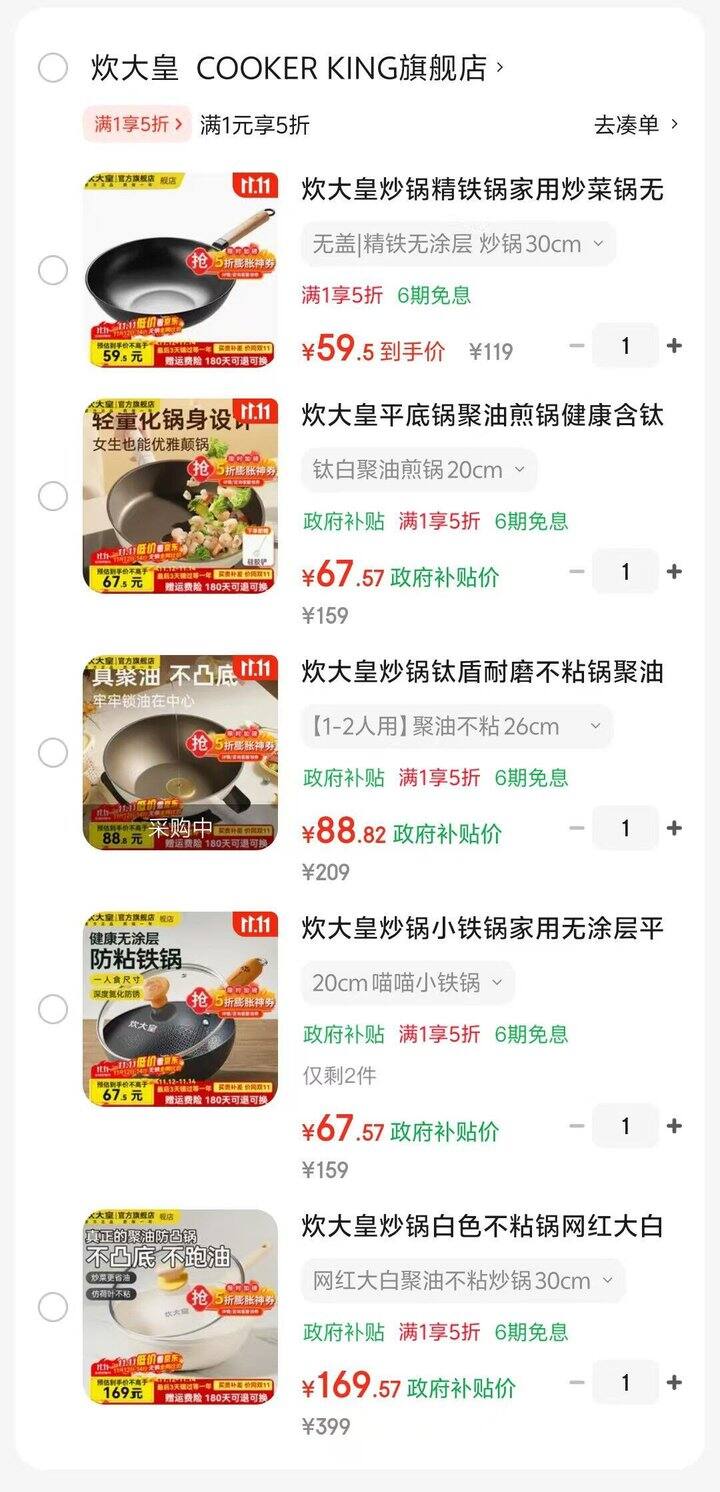The height and width of the screenshot is (1492, 720).
Task: Select the 精铁锅家用炒菜锅 item checkbox
Action: click(53, 270)
